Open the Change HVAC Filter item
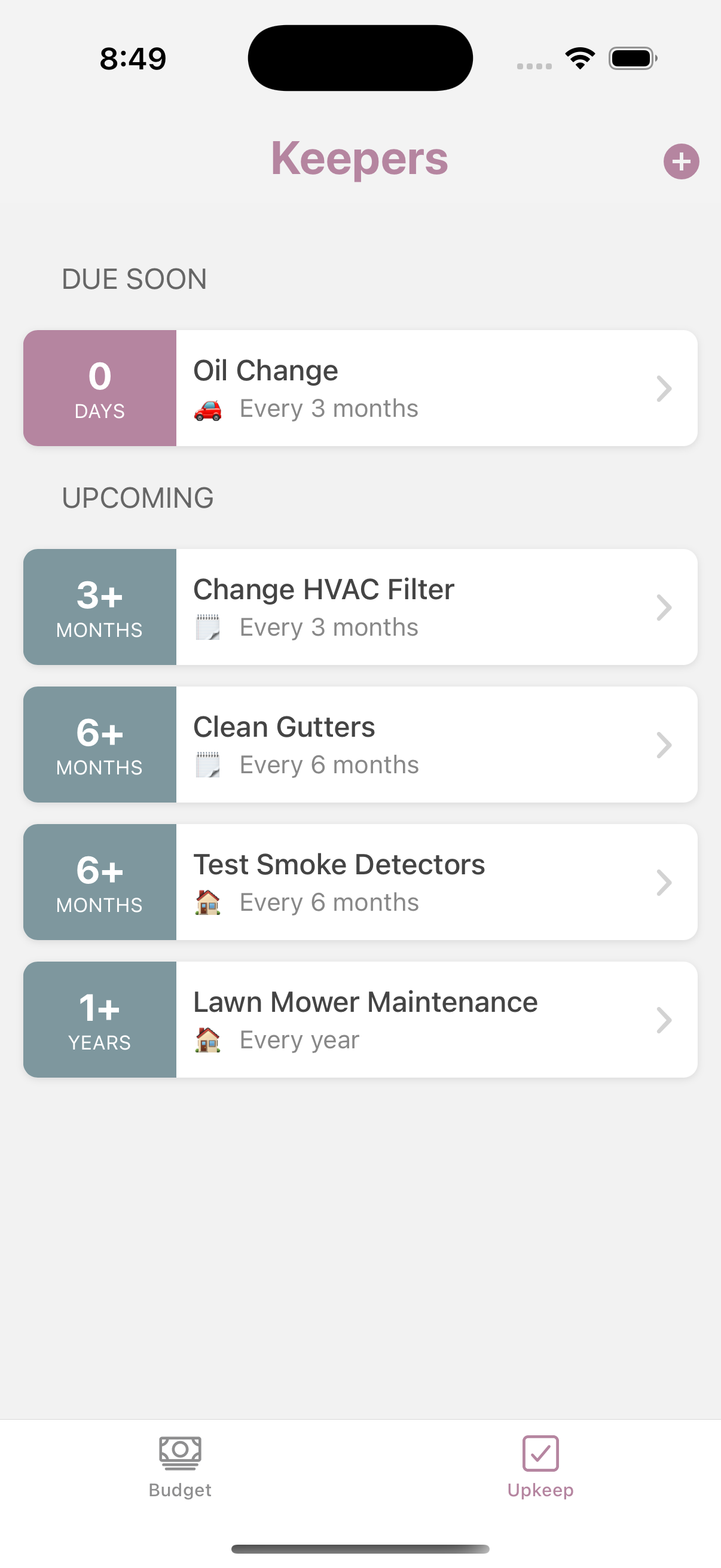721x1568 pixels. pos(360,607)
